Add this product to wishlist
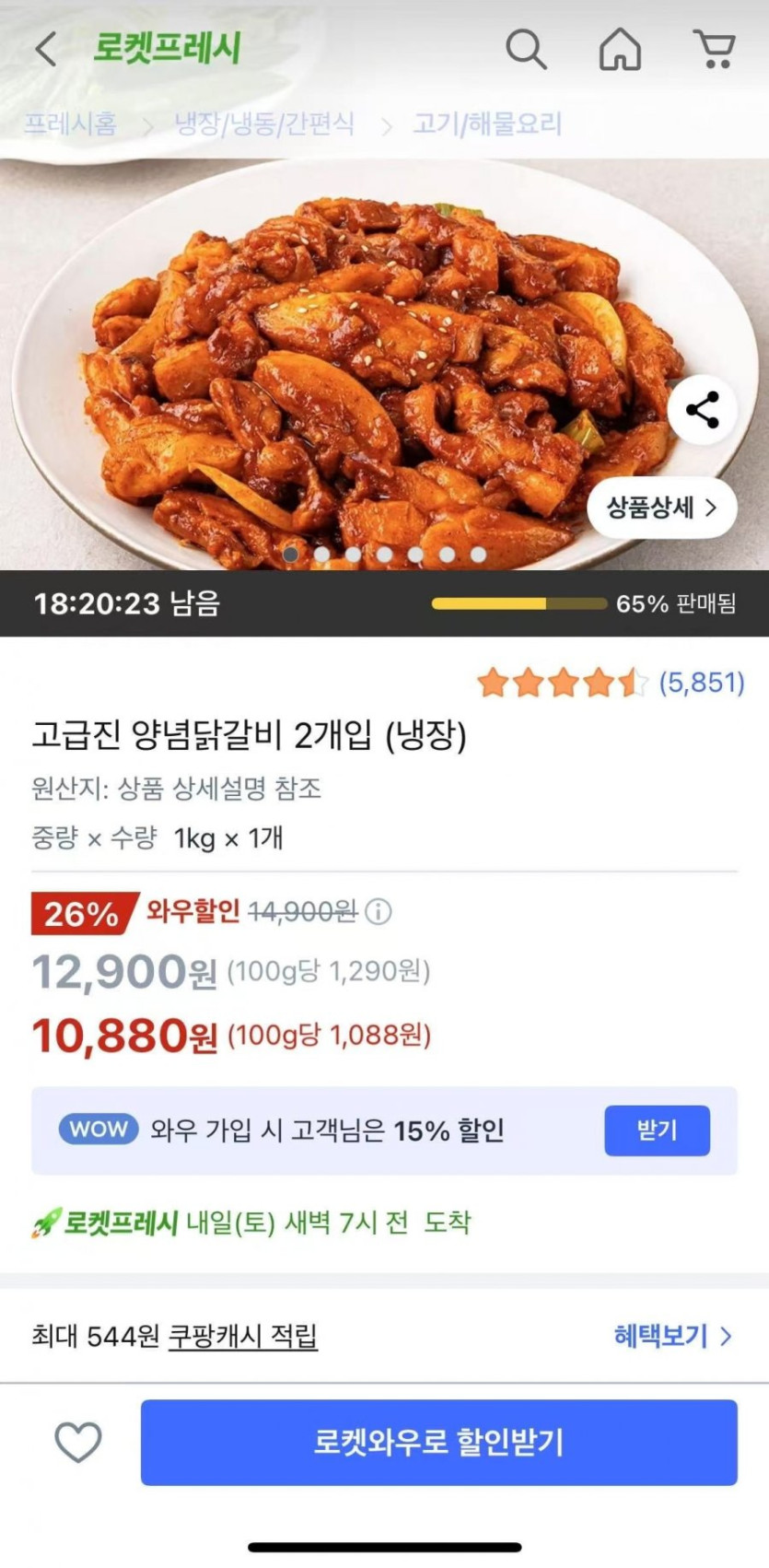The image size is (769, 1568). [78, 1442]
